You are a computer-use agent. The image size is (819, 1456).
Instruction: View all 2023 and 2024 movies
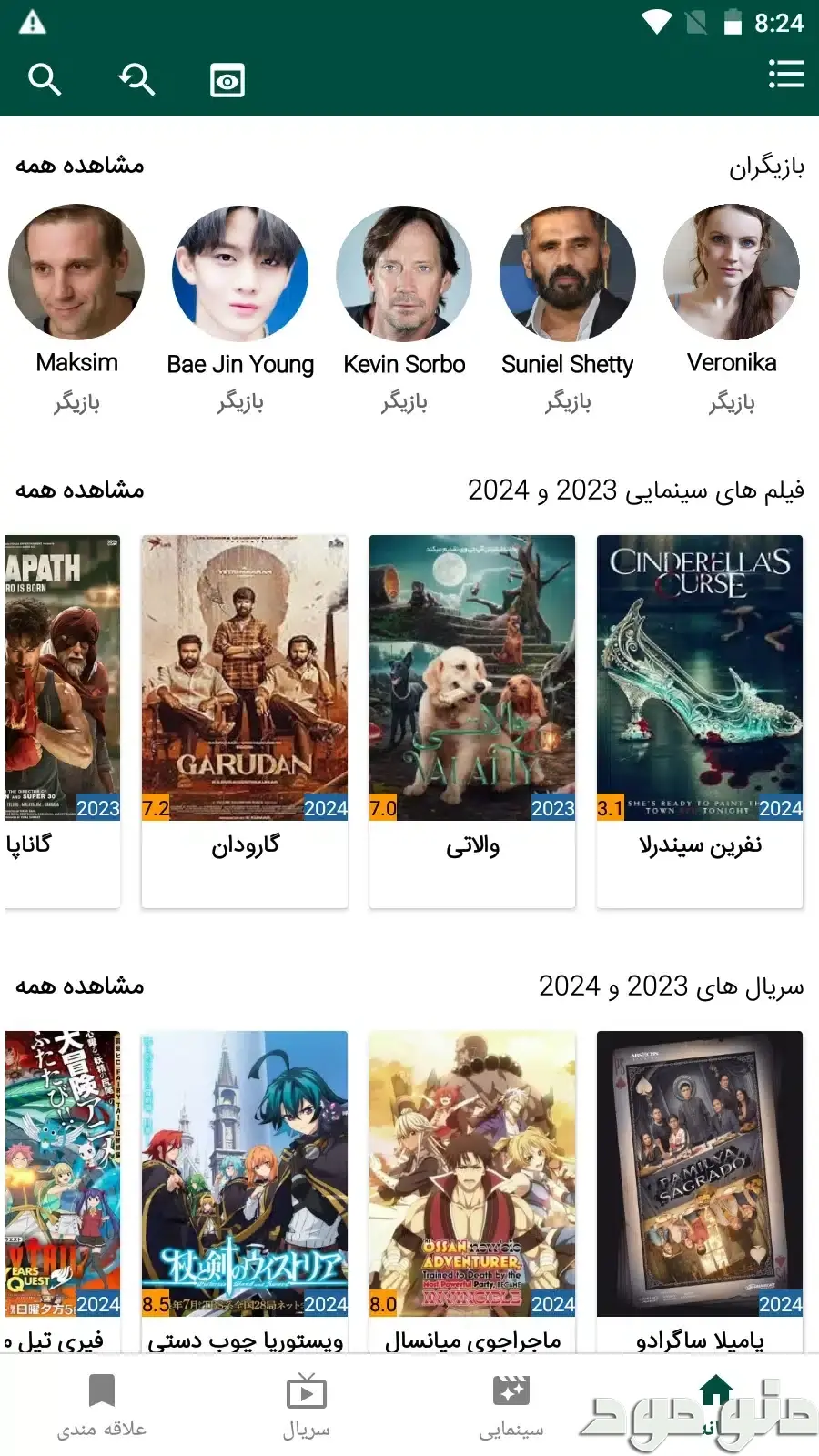pos(80,490)
